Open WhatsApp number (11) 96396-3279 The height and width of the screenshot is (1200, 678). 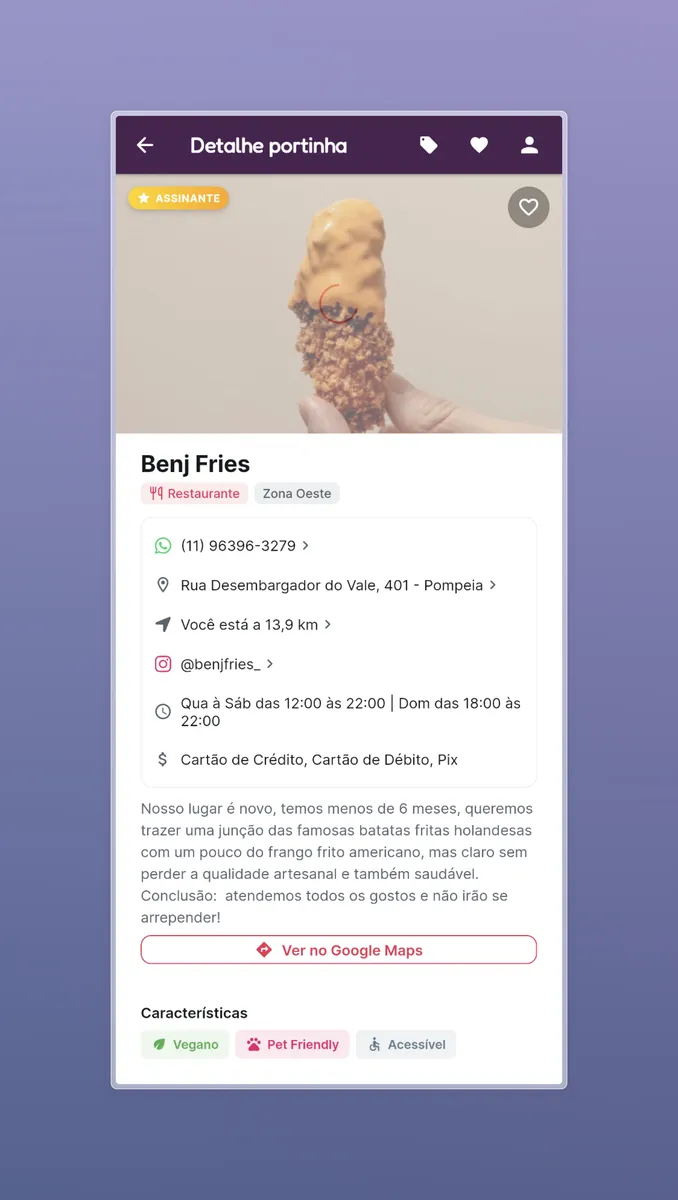[x=238, y=546]
